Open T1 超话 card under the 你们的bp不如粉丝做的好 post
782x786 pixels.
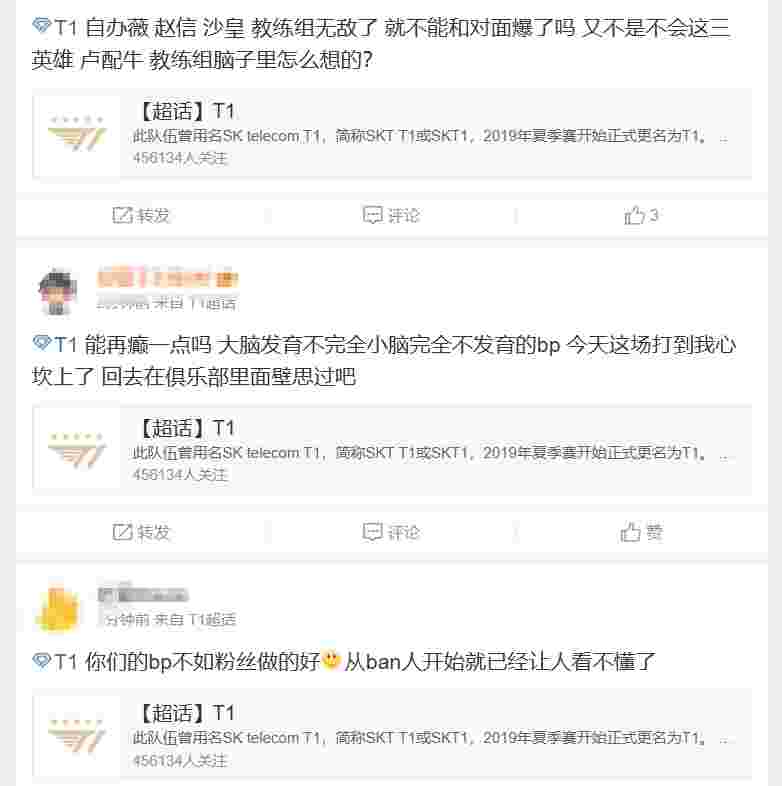pyautogui.click(x=391, y=737)
